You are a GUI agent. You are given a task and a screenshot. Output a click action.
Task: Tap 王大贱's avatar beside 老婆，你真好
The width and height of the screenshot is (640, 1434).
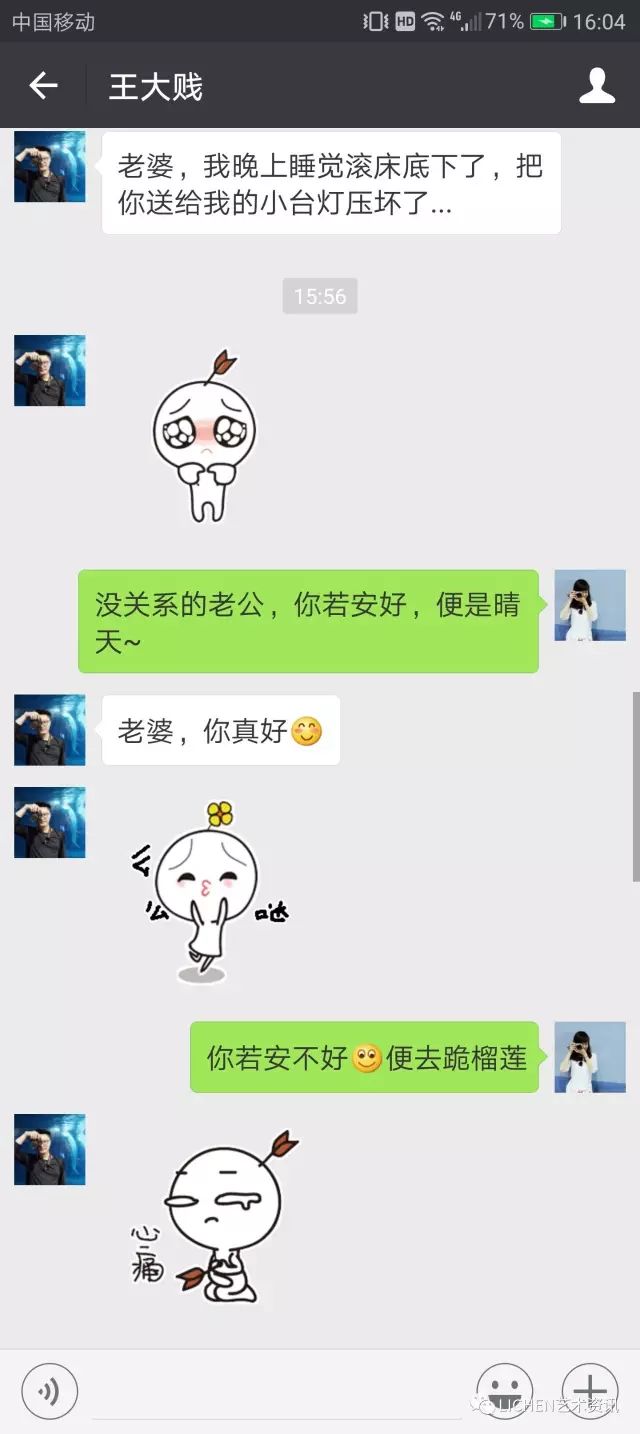pyautogui.click(x=50, y=730)
